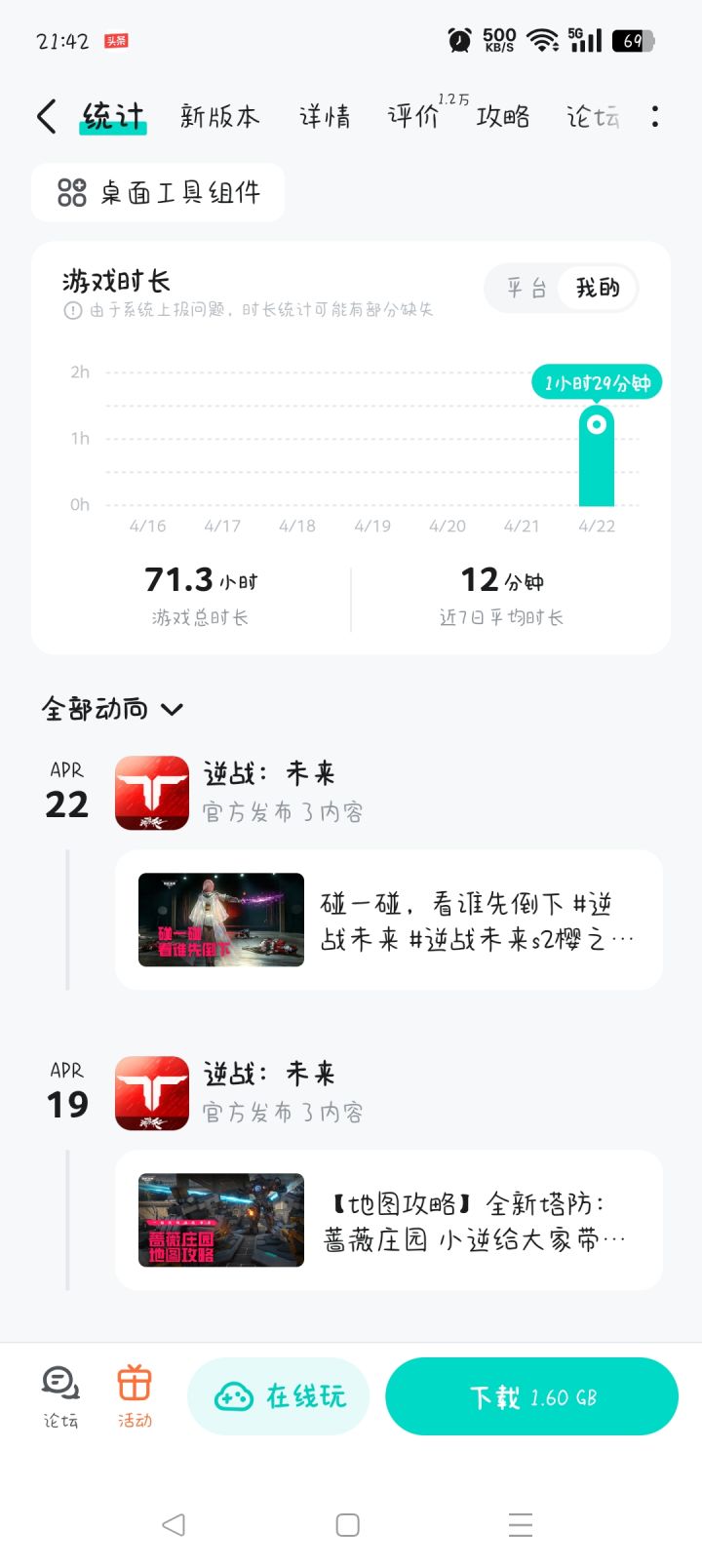Open the 逆战：未来 entry dated APR 22

point(268,792)
